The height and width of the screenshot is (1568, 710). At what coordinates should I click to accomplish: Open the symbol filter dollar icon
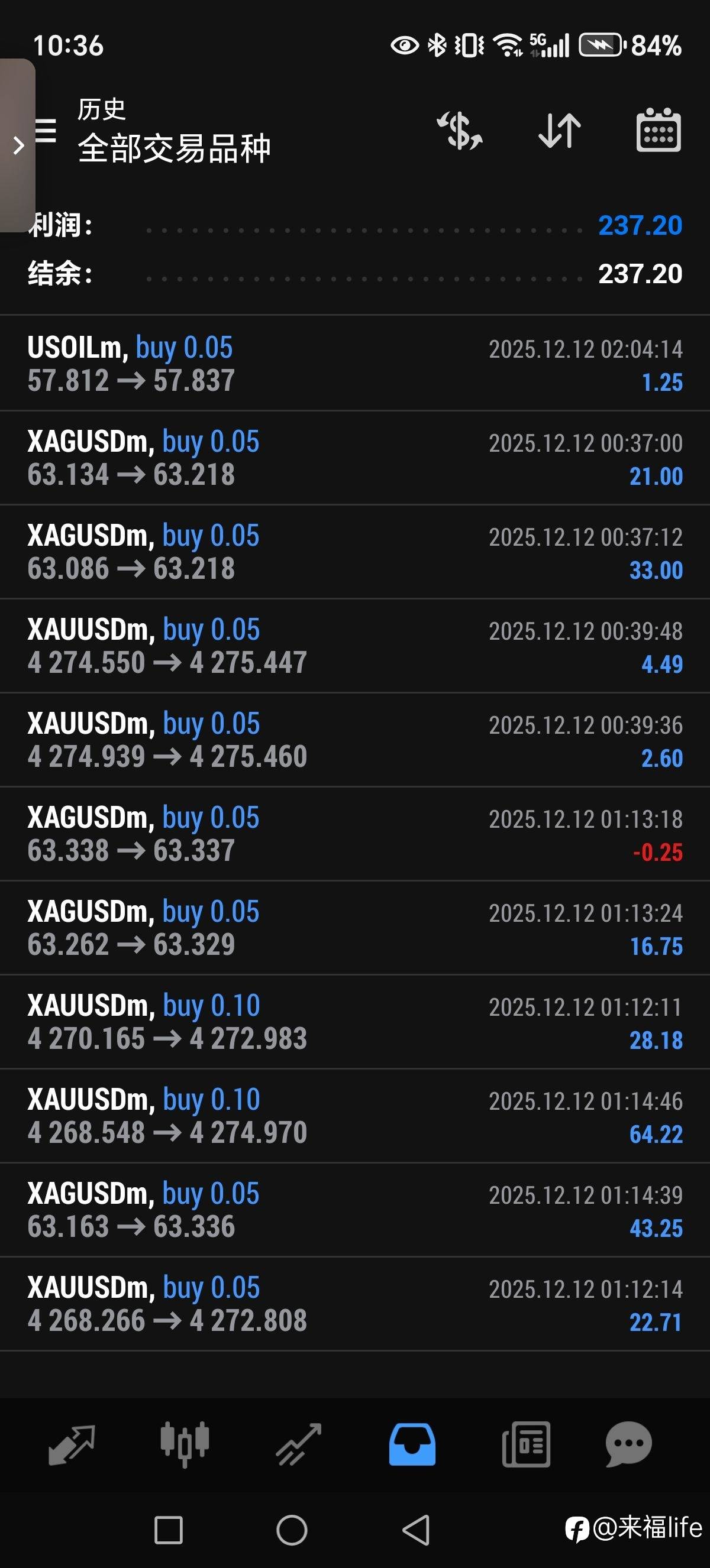[460, 130]
